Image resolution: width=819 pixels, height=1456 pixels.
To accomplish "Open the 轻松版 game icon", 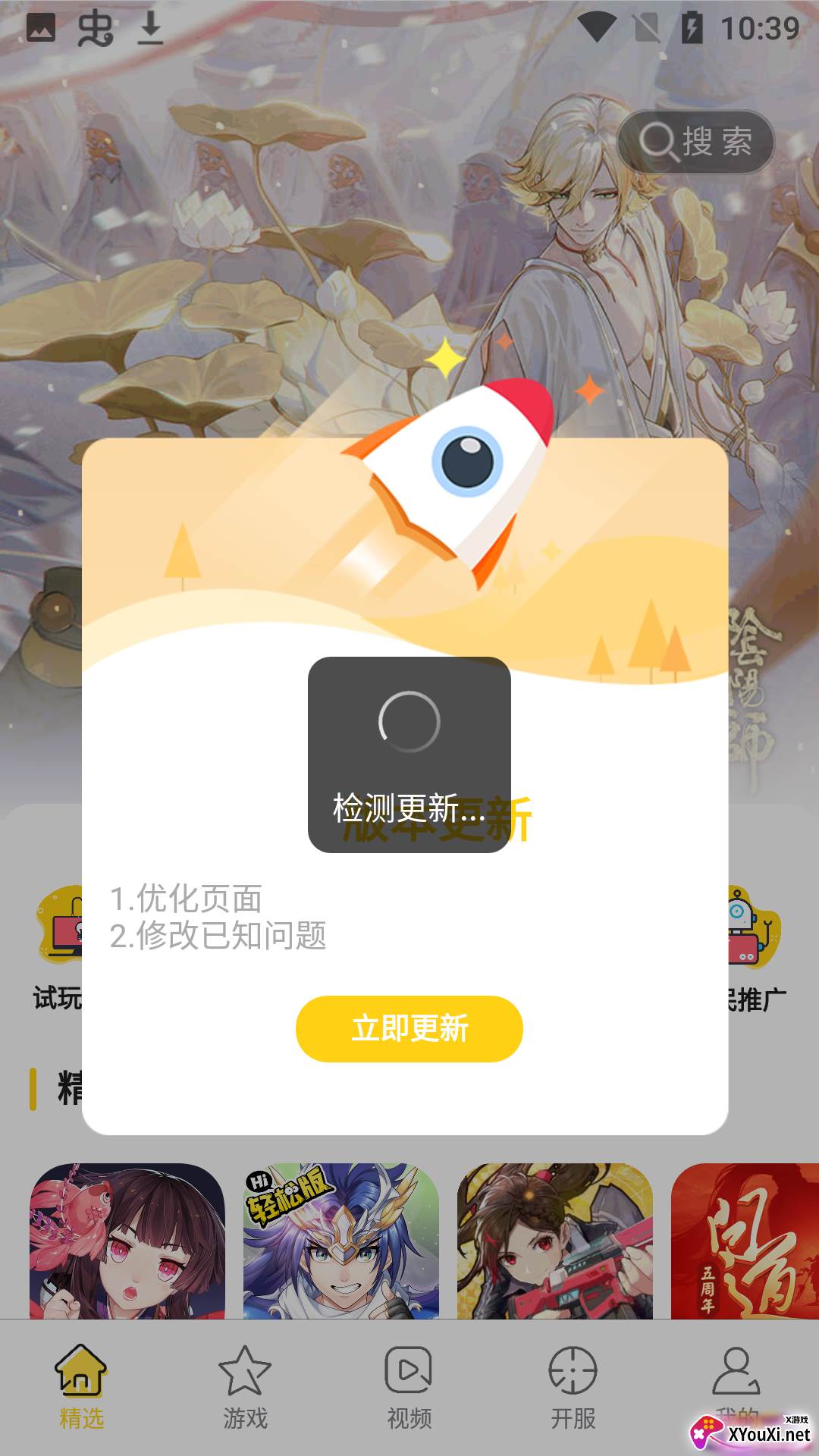I will (x=341, y=1241).
